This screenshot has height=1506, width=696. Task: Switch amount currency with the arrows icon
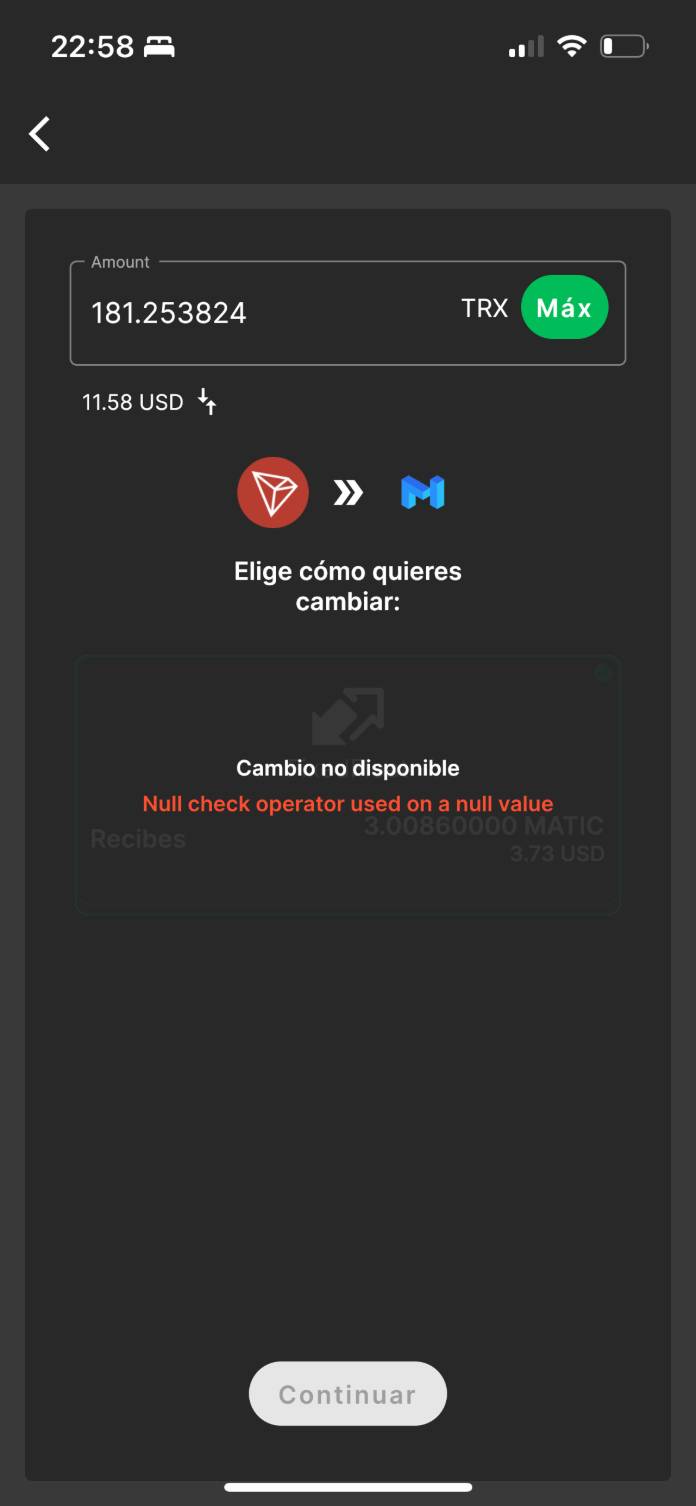pyautogui.click(x=207, y=402)
